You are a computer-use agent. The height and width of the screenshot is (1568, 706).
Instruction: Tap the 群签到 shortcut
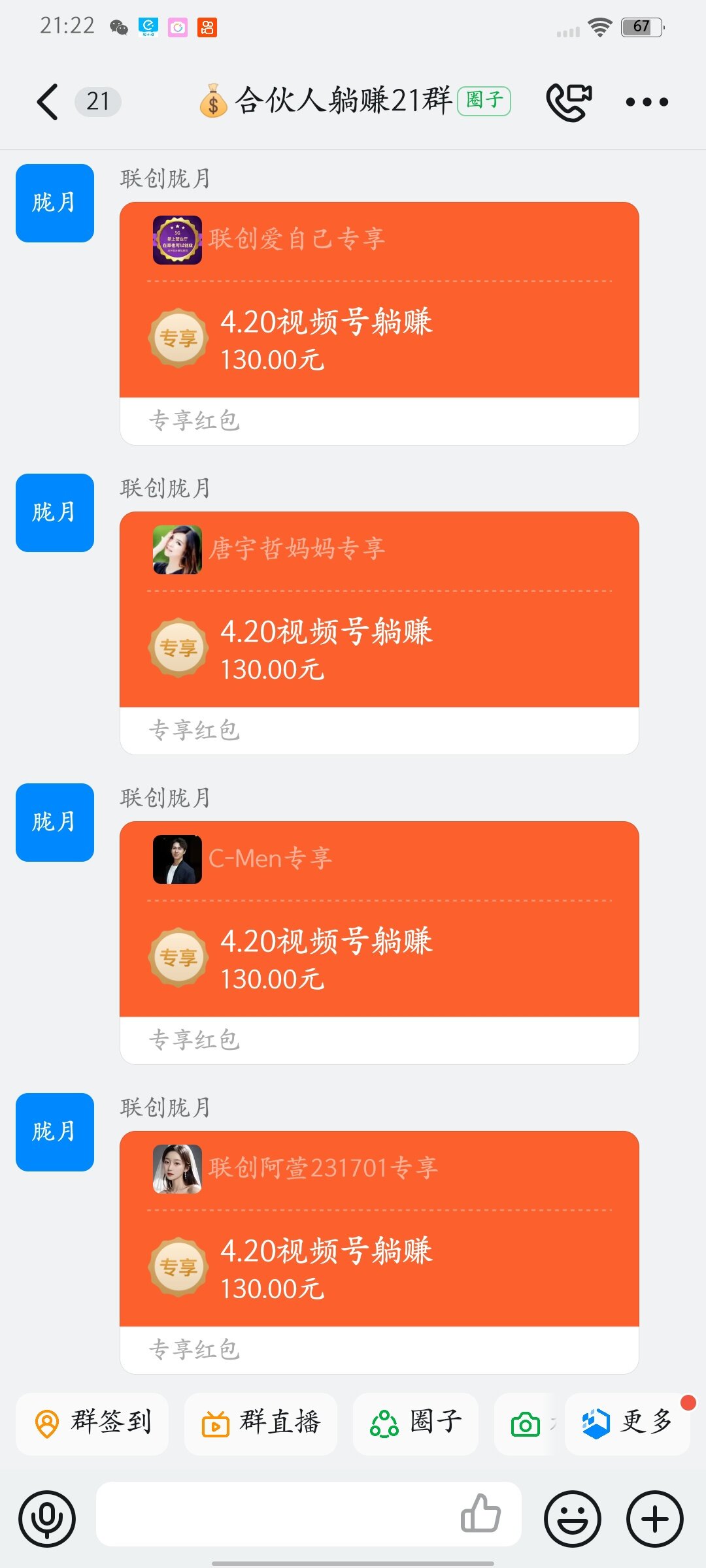[92, 1423]
